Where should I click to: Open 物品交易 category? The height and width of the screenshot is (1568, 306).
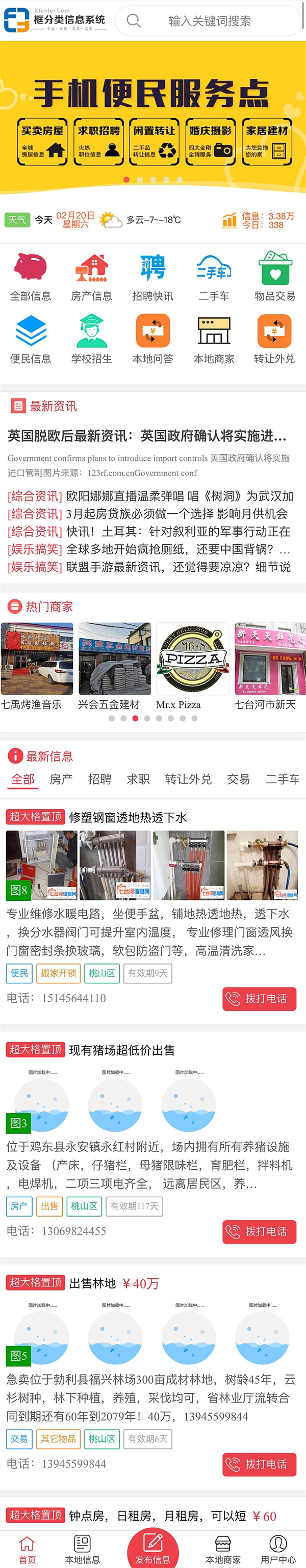click(274, 277)
